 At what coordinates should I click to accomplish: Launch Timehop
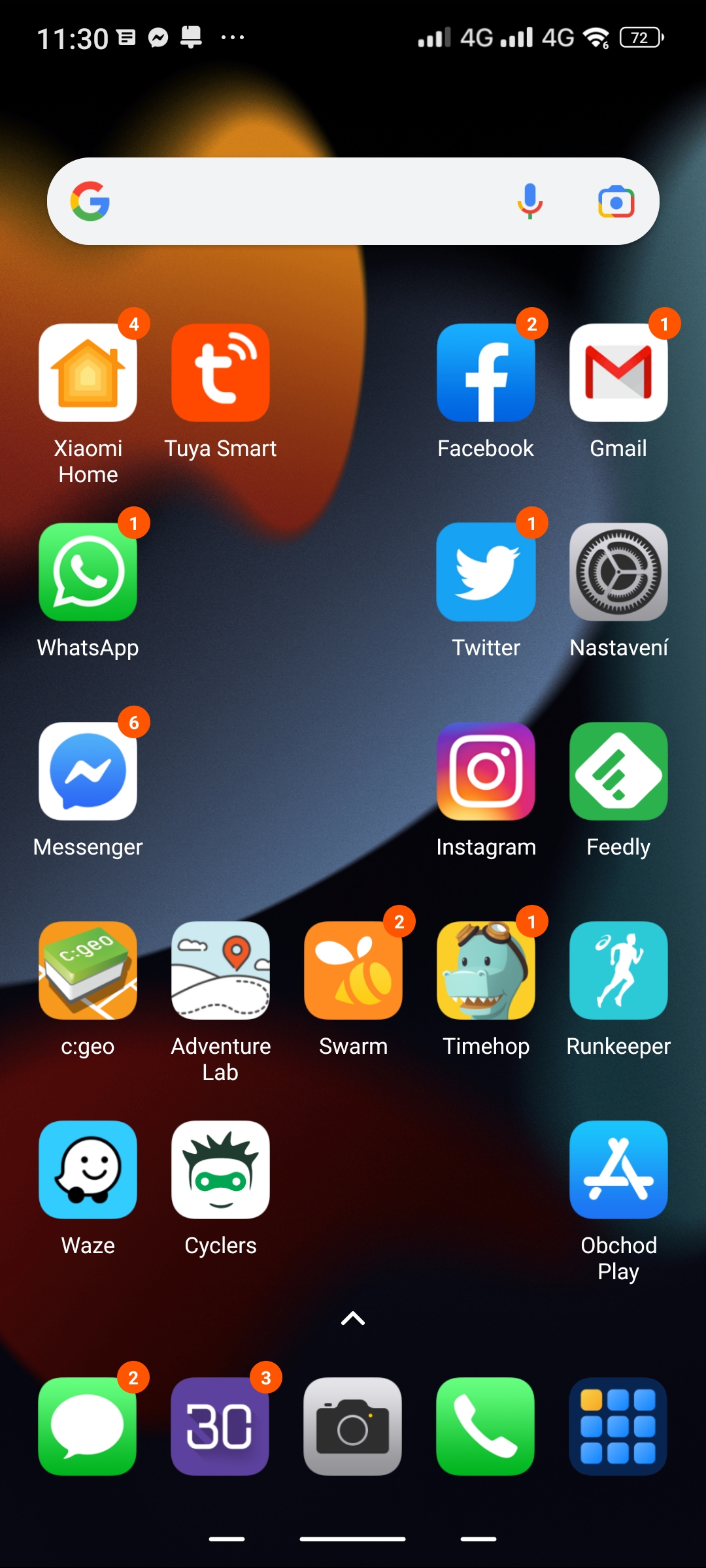486,971
